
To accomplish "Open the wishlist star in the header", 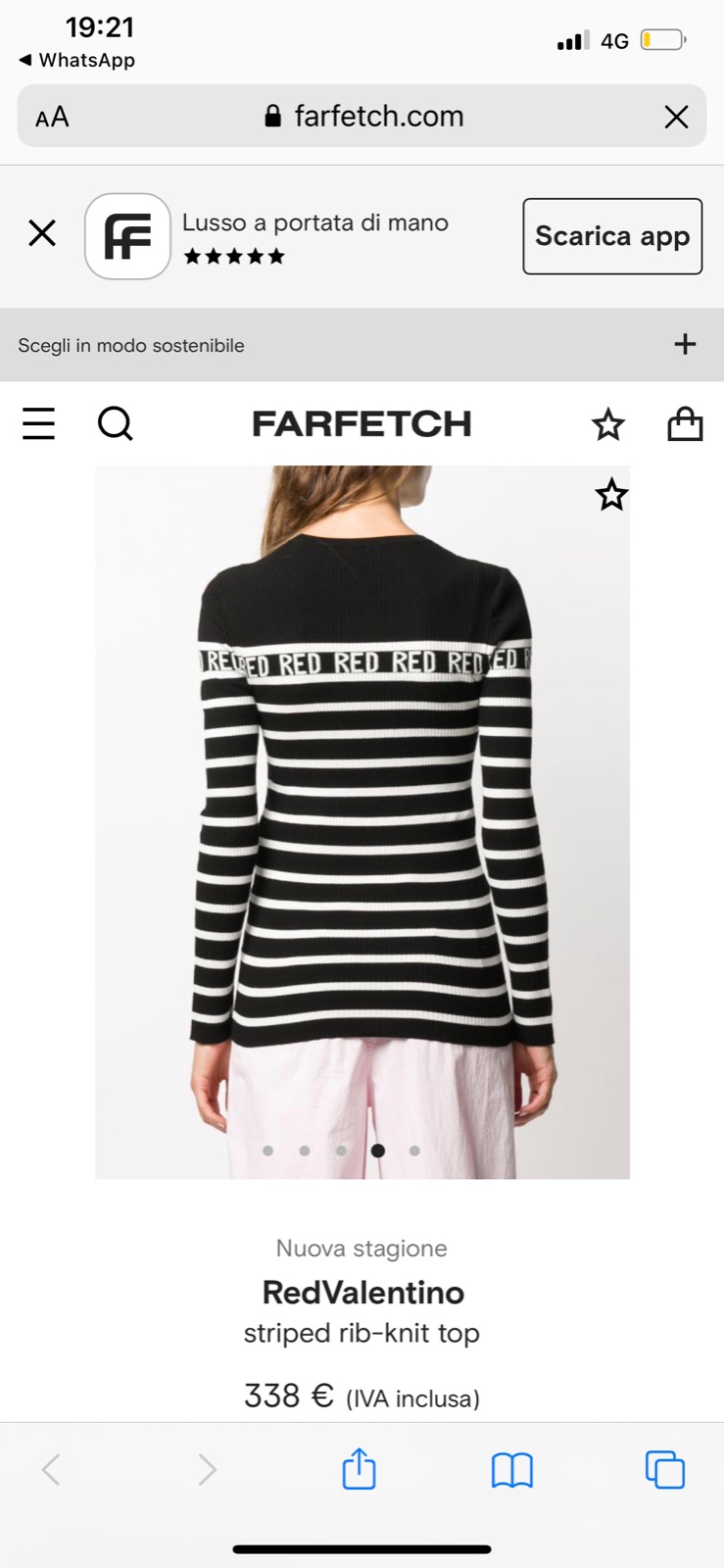I will (607, 424).
